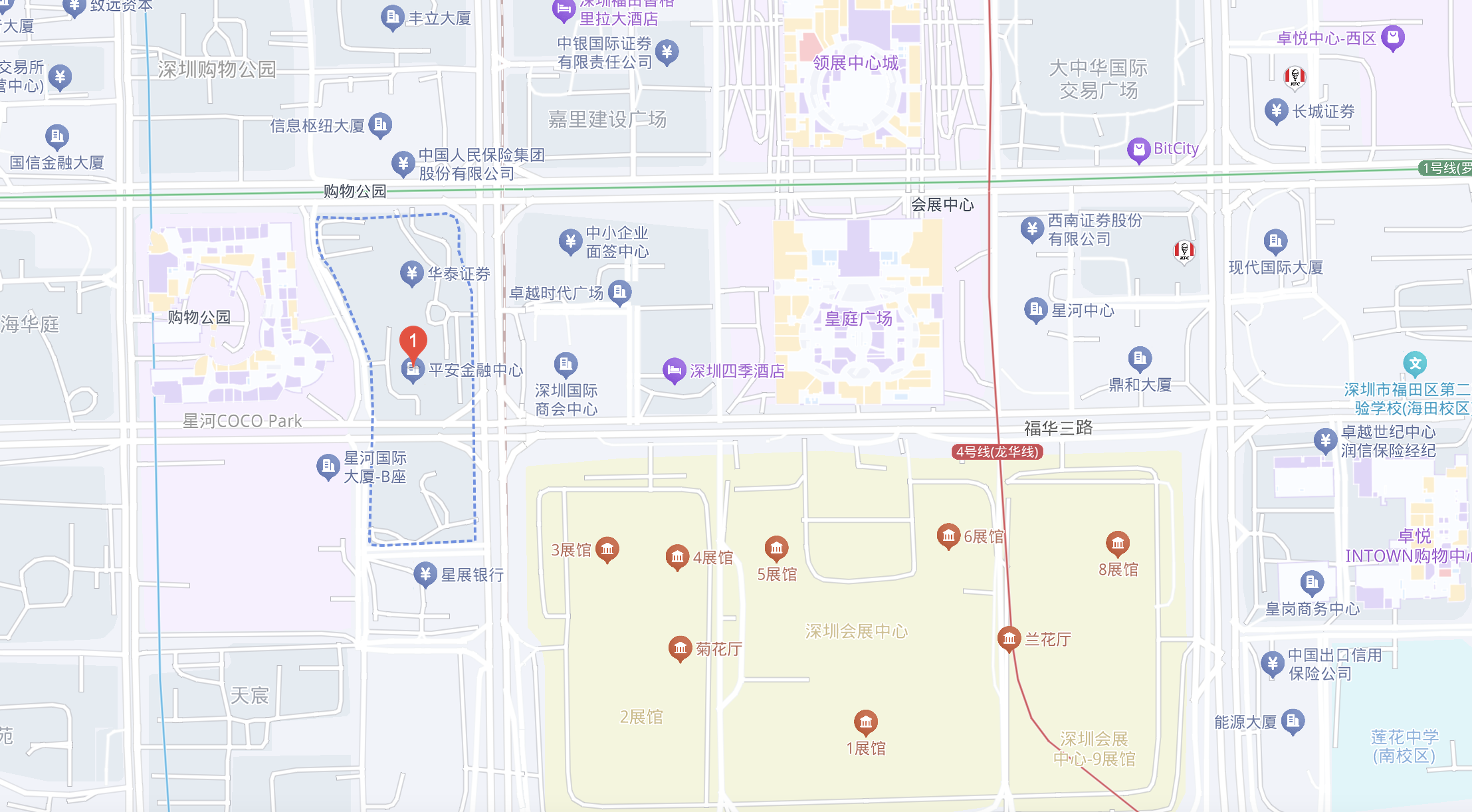Open the 菊花厅 marker

(680, 647)
